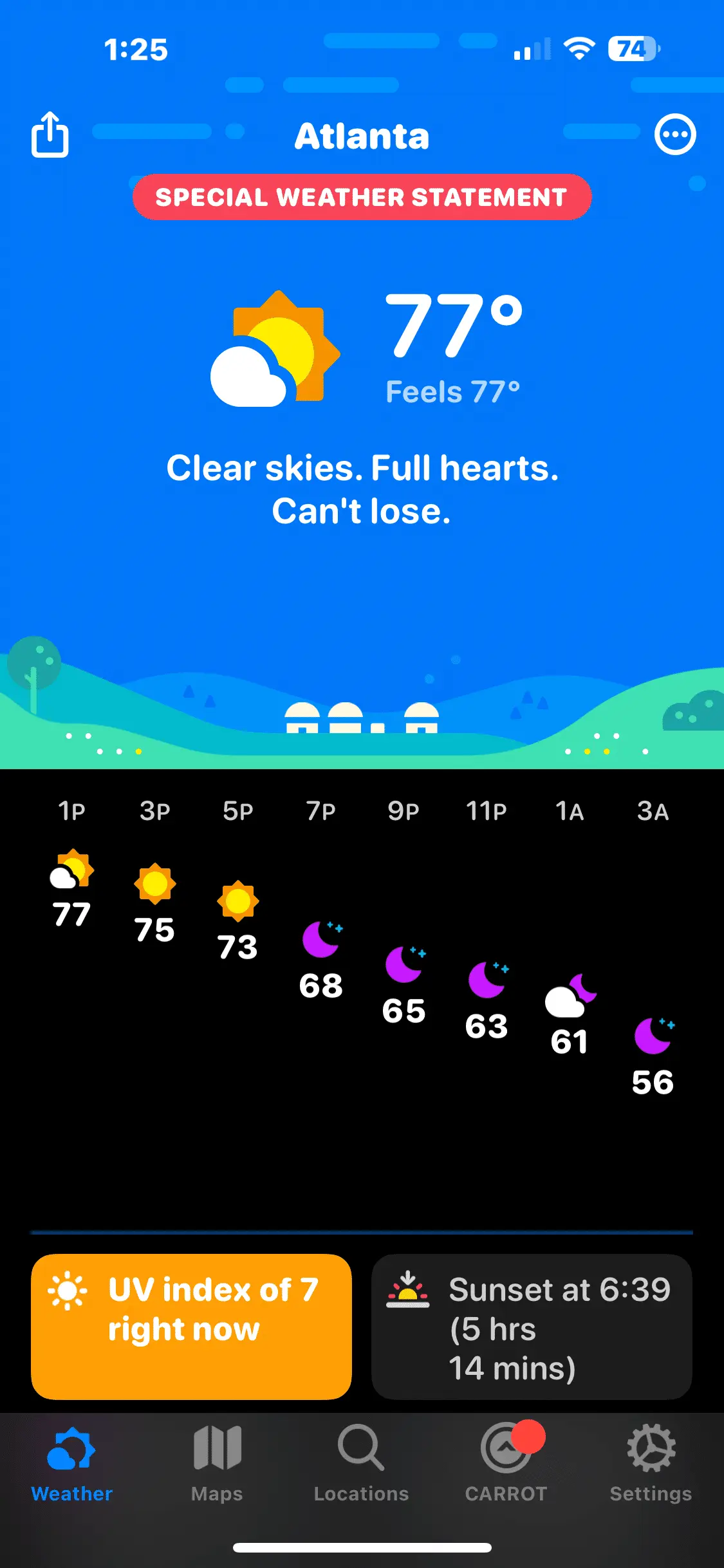This screenshot has height=1568, width=724.
Task: Open the ellipsis options menu
Action: (674, 135)
